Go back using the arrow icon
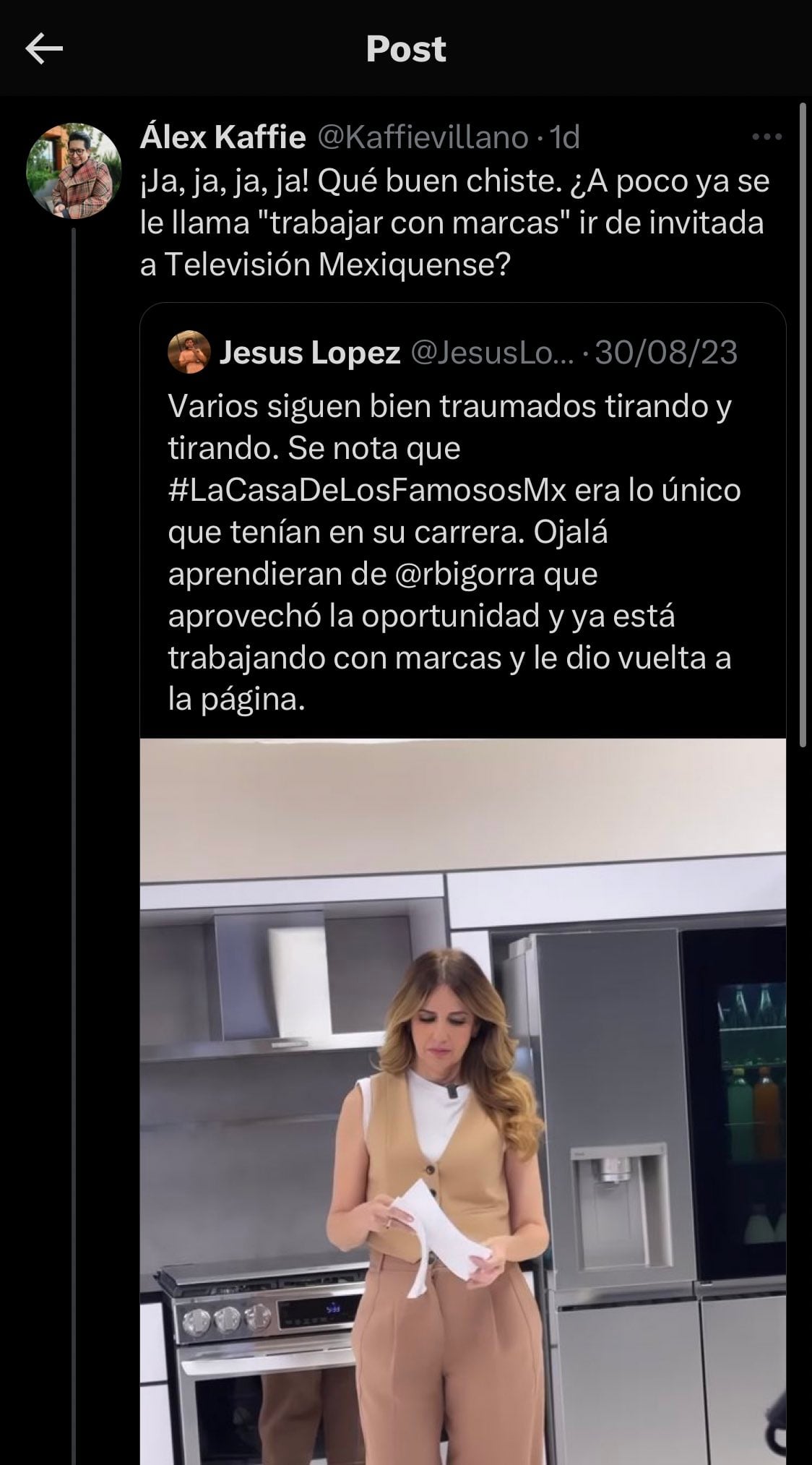The width and height of the screenshot is (812, 1465). click(43, 49)
